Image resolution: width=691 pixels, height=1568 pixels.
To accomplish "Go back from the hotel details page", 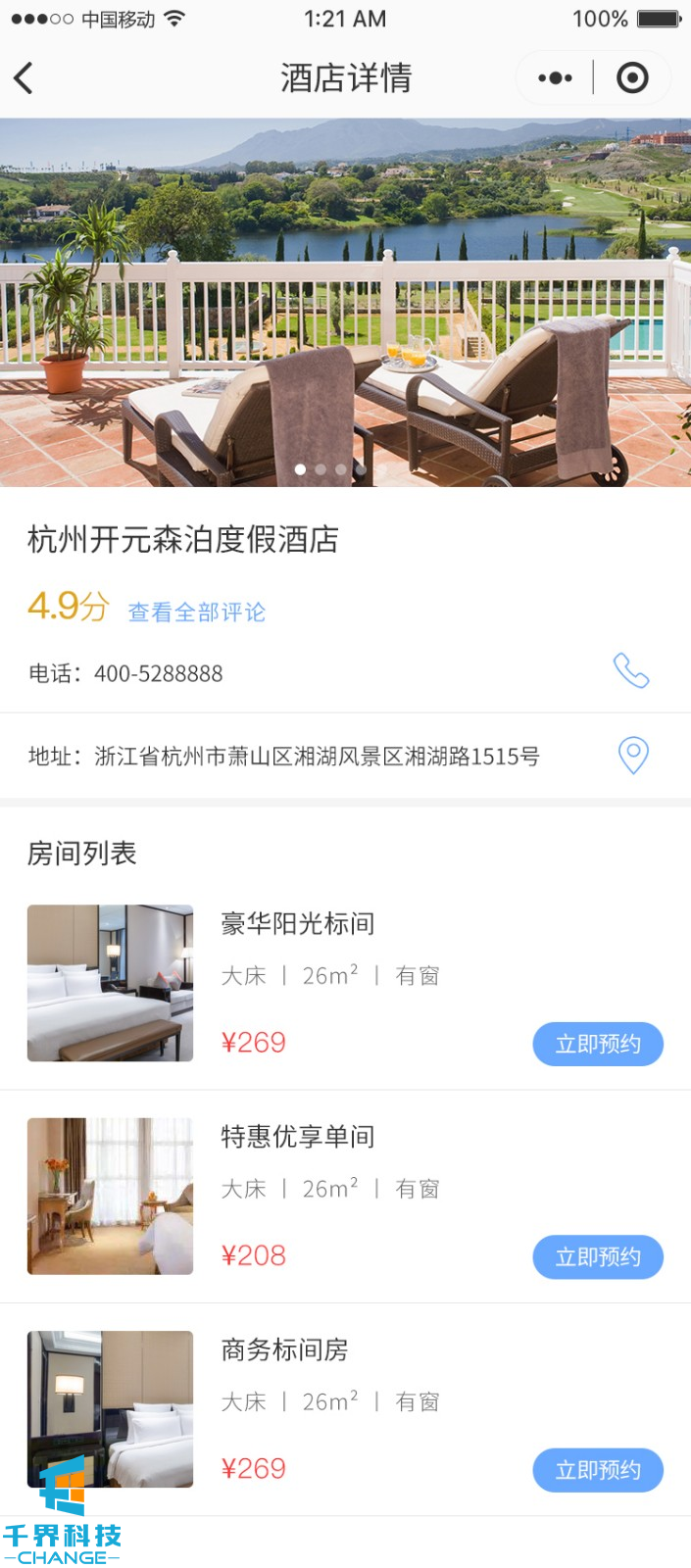I will tap(25, 78).
